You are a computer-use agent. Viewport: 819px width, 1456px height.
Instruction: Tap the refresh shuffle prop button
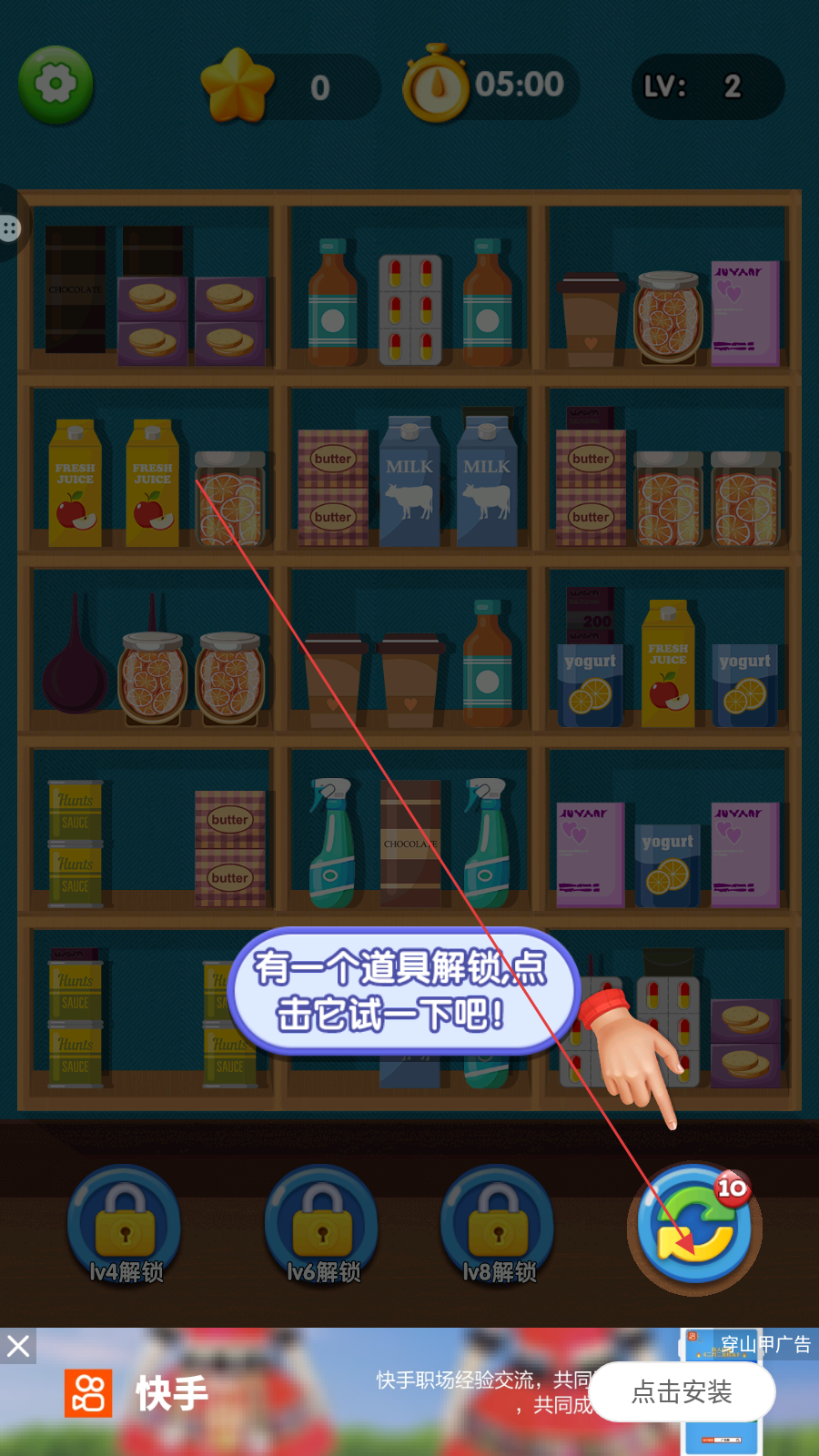click(x=694, y=1228)
